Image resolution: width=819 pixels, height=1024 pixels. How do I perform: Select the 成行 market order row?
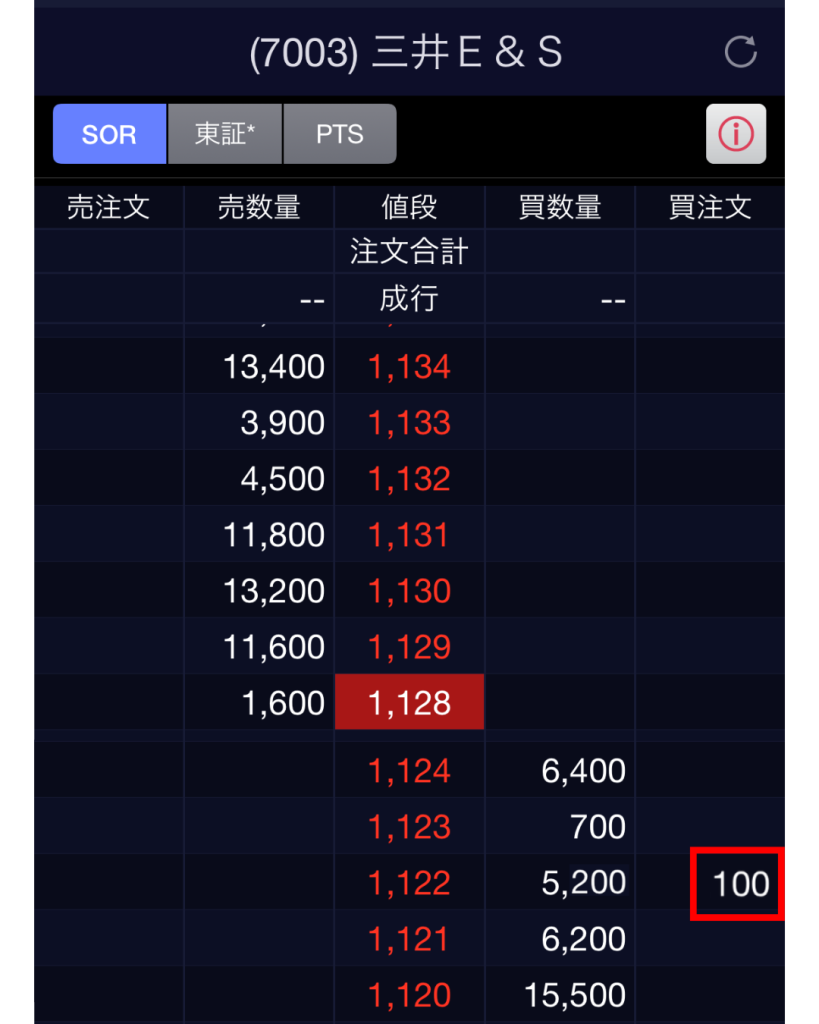[x=409, y=298]
